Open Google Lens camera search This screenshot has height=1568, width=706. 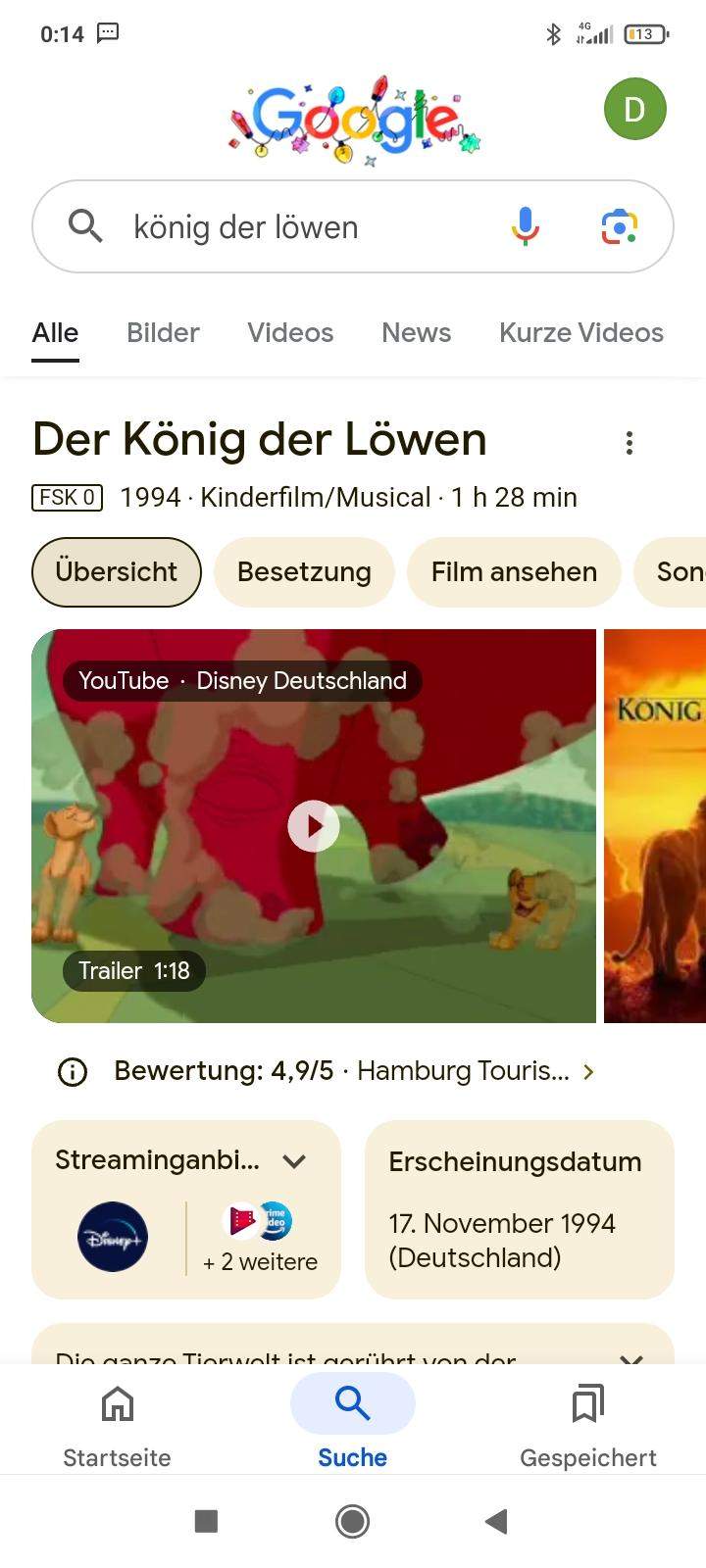pos(619,226)
